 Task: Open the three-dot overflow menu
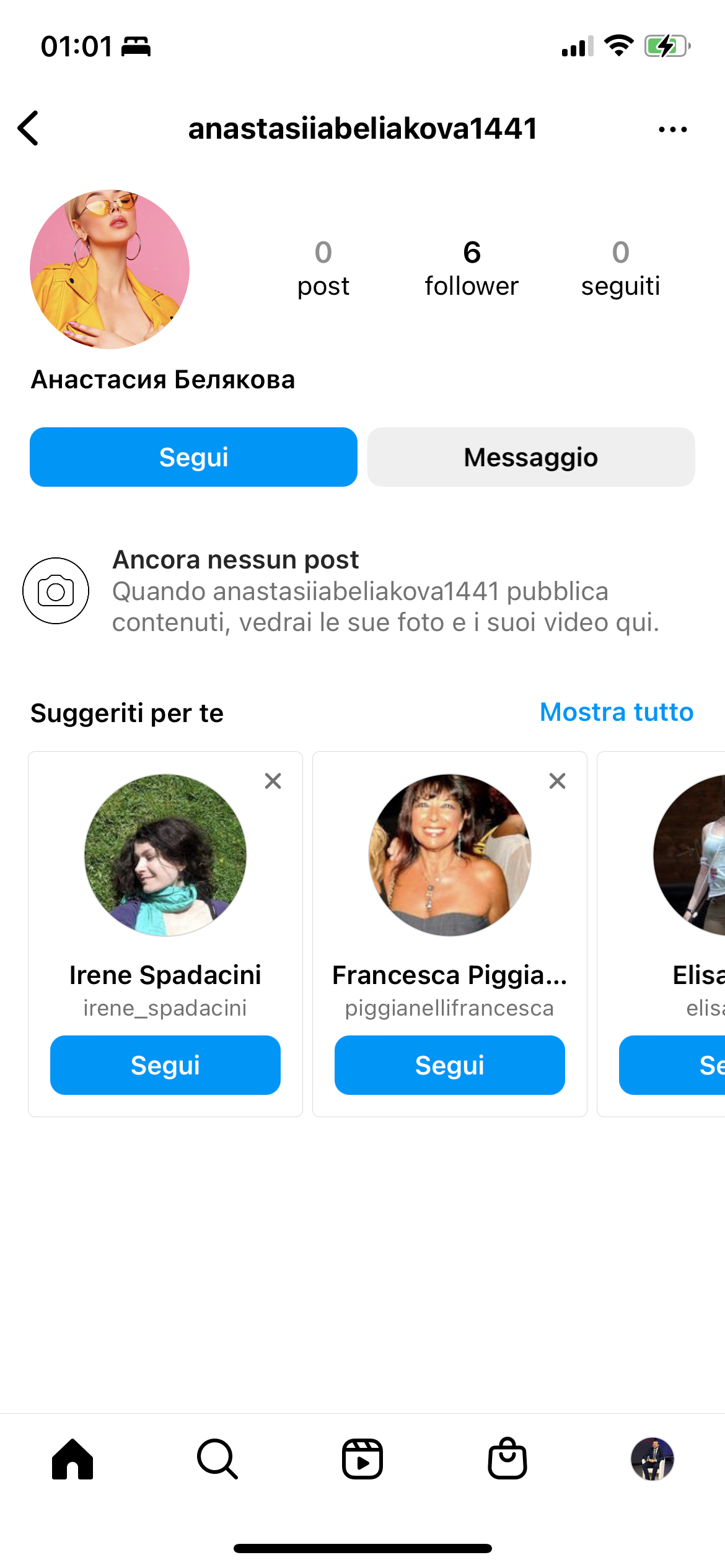click(672, 129)
